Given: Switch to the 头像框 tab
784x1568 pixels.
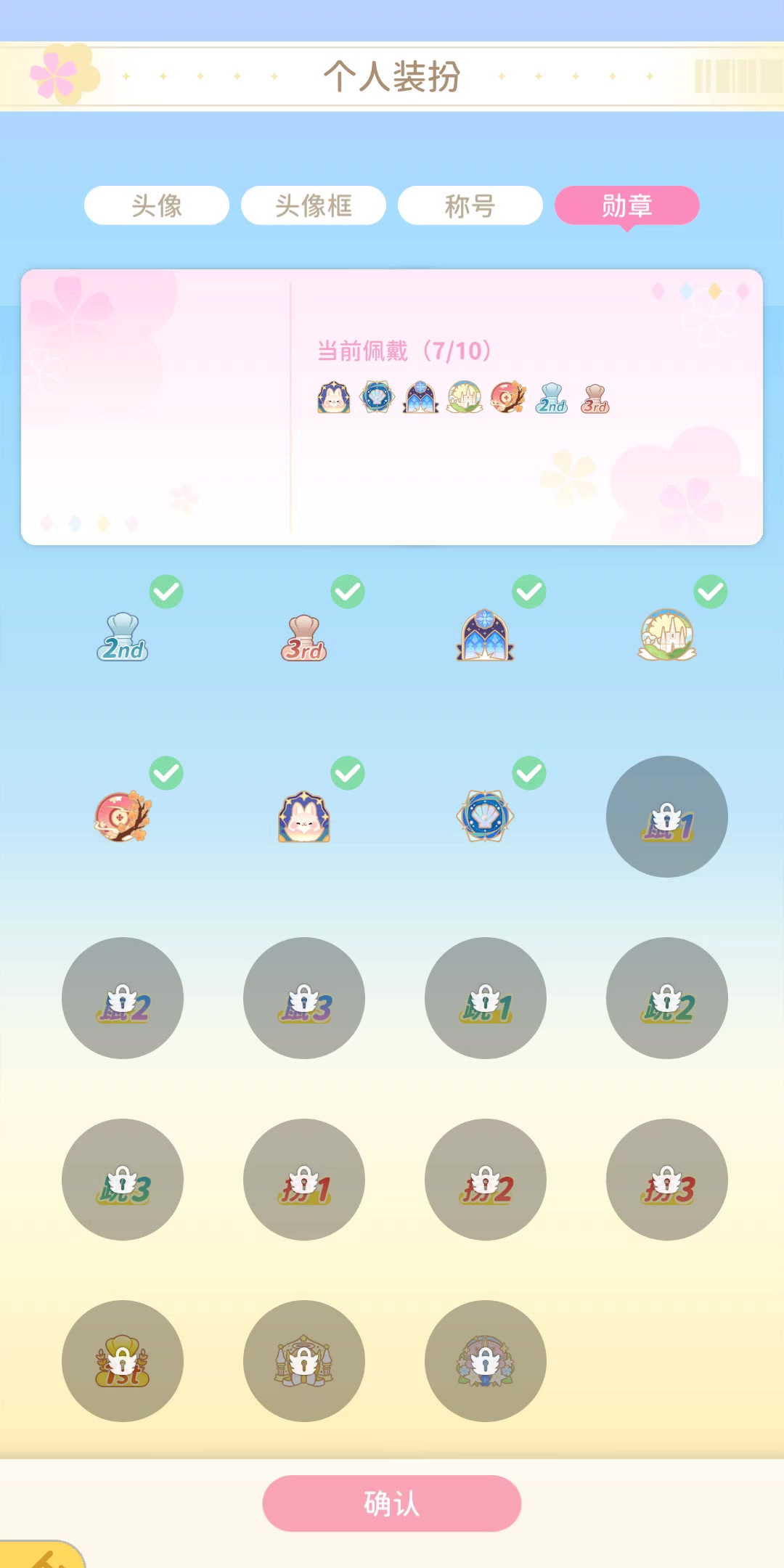Looking at the screenshot, I should (x=314, y=205).
